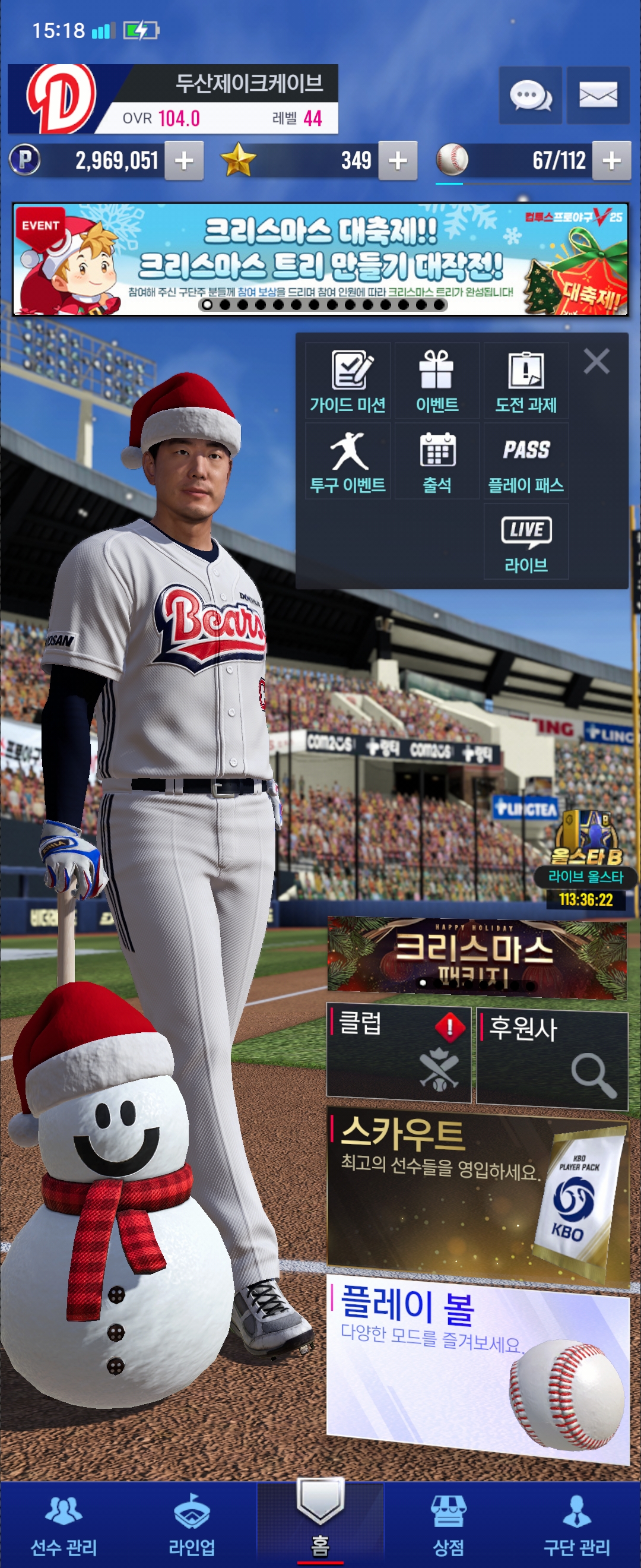Open 가이드 미션 from the quick menu
Screen dimensions: 641x1568
(x=348, y=381)
